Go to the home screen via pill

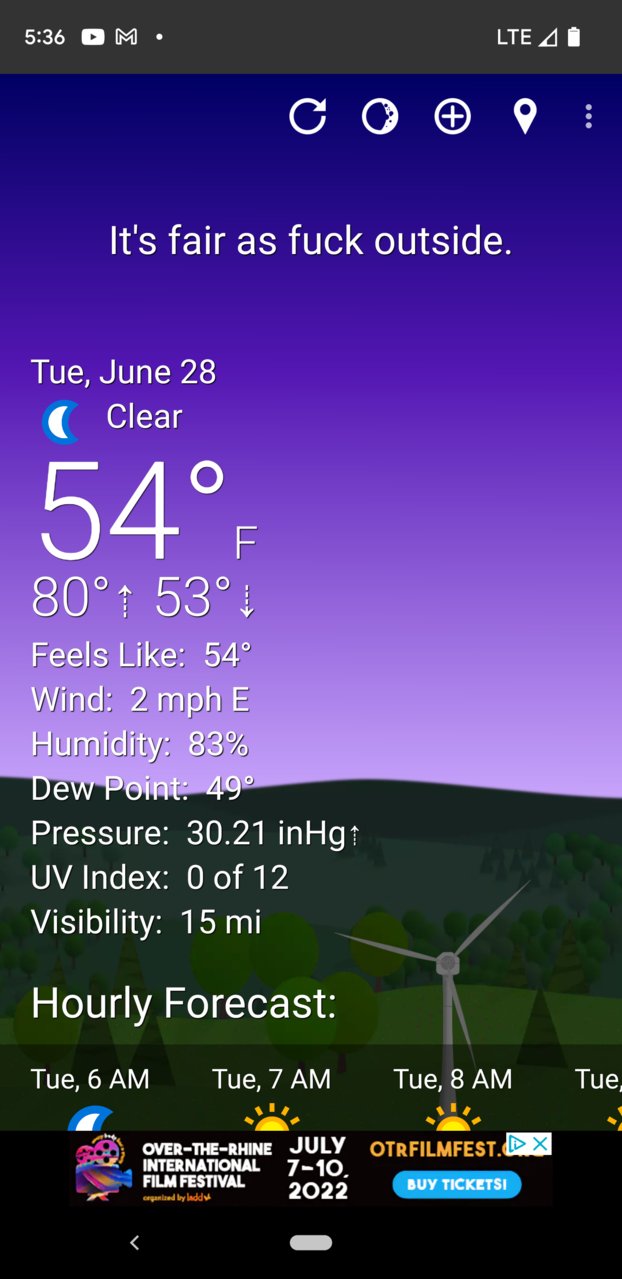pos(311,1242)
